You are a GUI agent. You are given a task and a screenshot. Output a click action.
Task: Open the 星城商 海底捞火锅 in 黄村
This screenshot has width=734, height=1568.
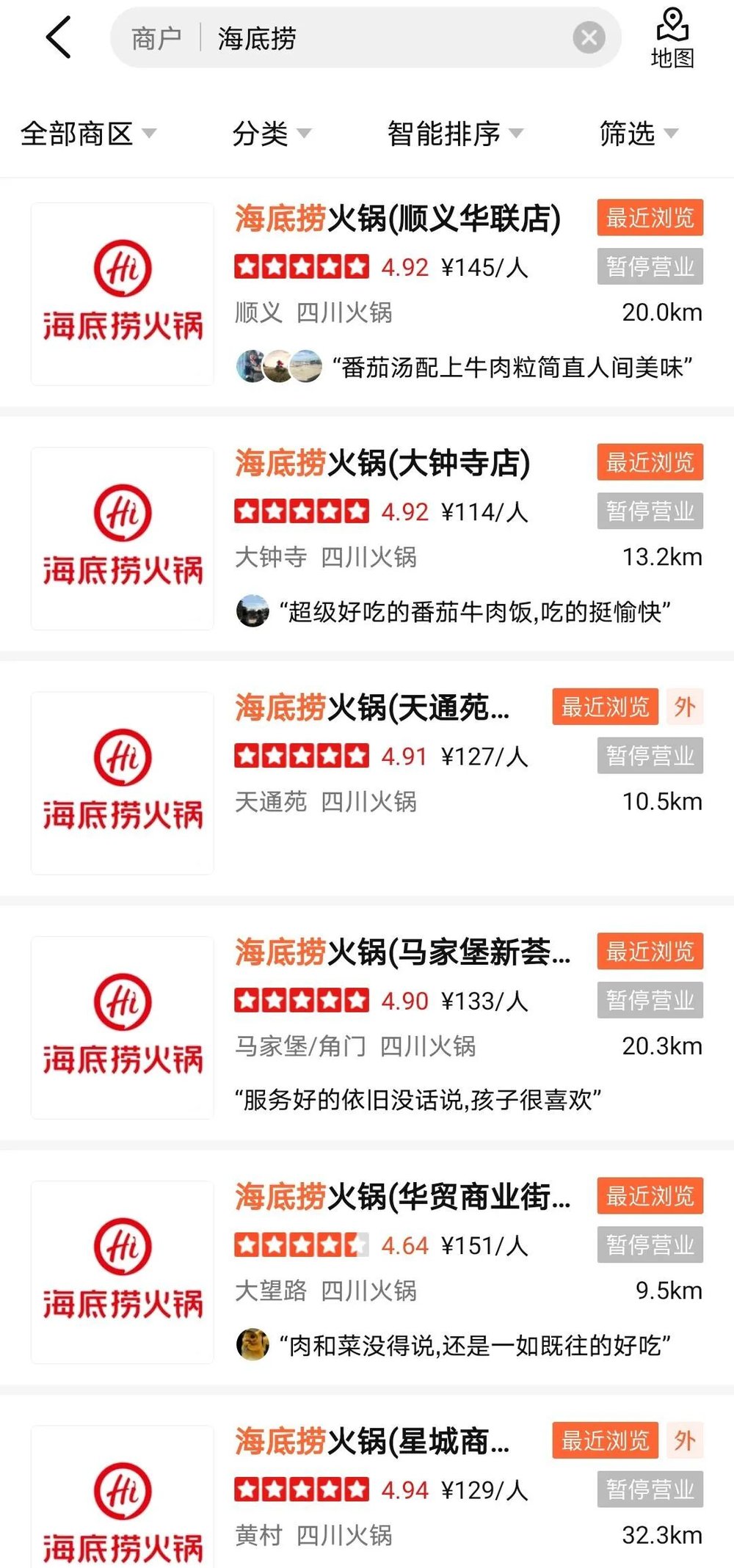(371, 1442)
